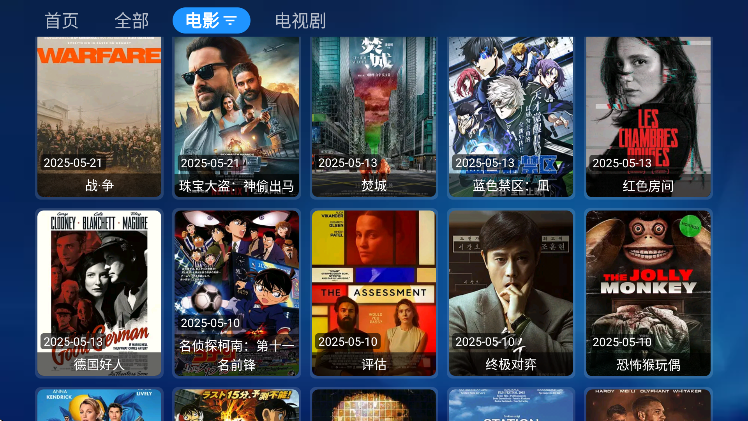
Task: Open 名侦探柯南：第十一名前锋 card
Action: 236,290
